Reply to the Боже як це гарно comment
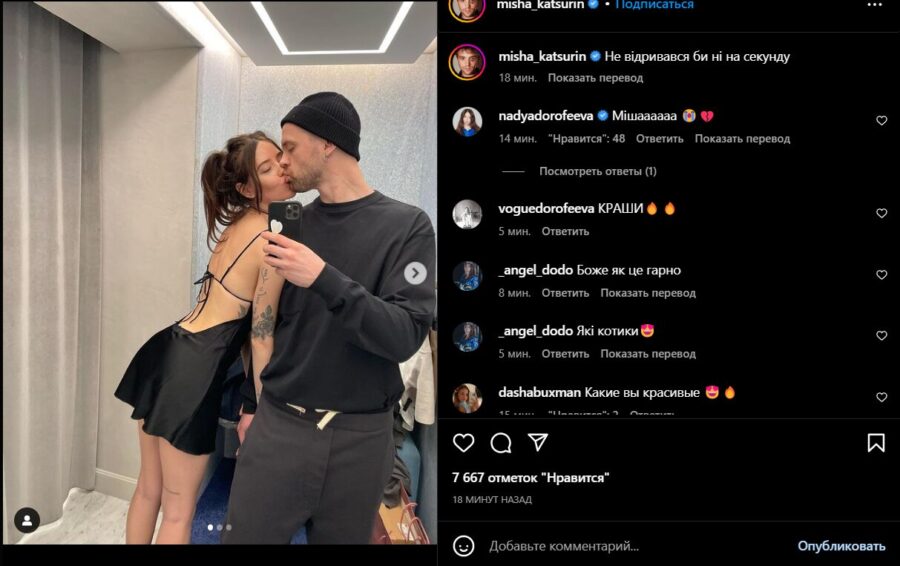900x566 pixels. [x=565, y=293]
